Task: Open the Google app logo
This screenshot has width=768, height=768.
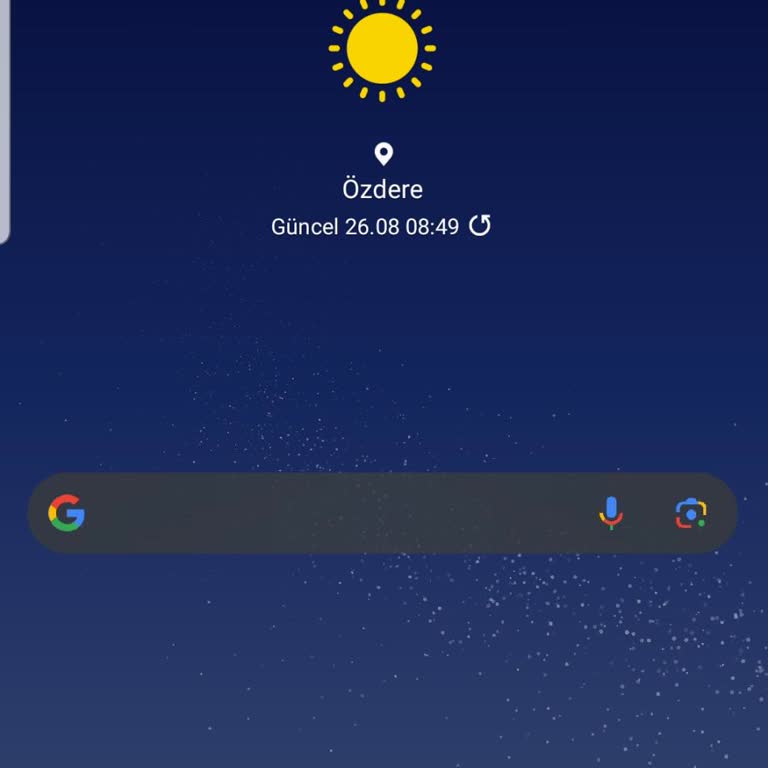Action: click(x=67, y=513)
